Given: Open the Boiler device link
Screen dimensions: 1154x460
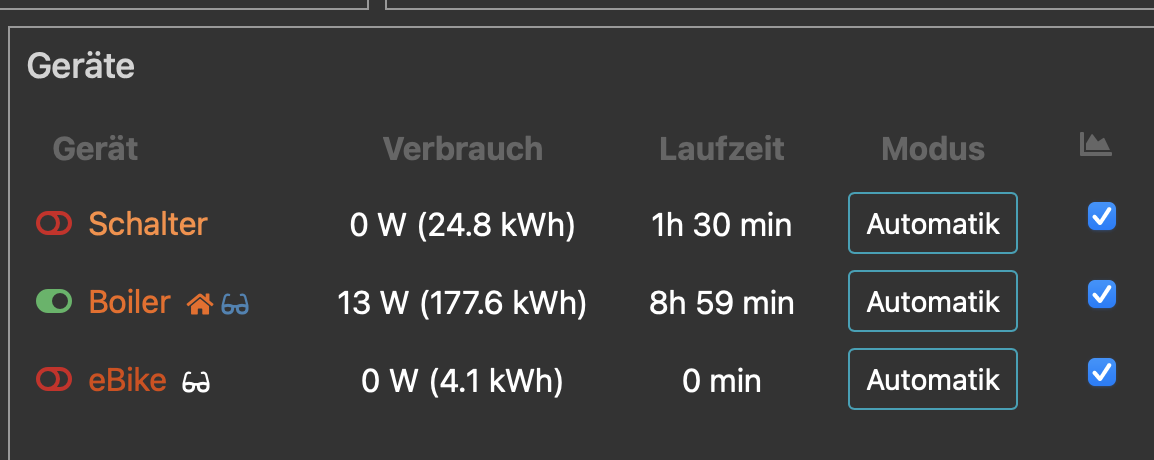Looking at the screenshot, I should (x=130, y=301).
